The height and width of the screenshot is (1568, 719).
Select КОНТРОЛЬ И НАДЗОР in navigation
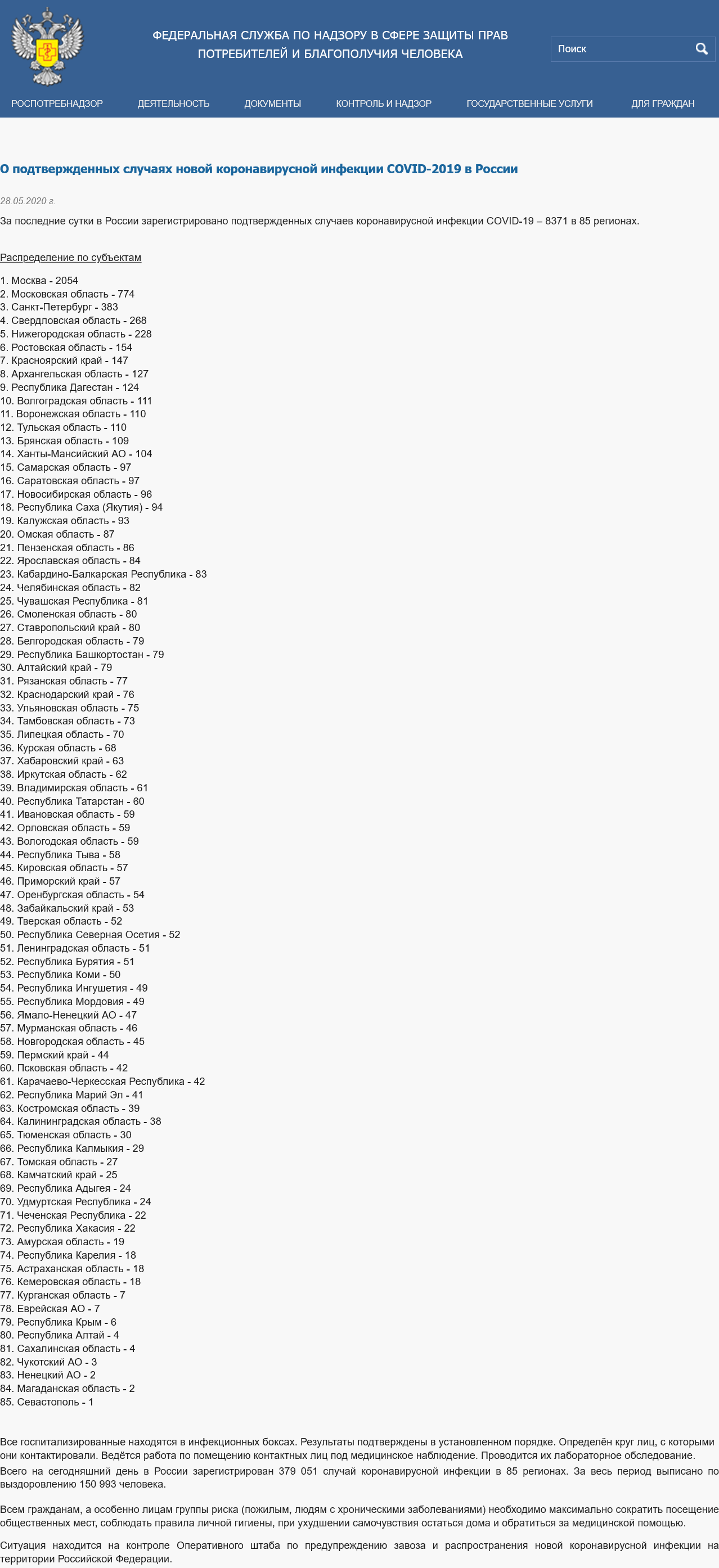point(384,103)
